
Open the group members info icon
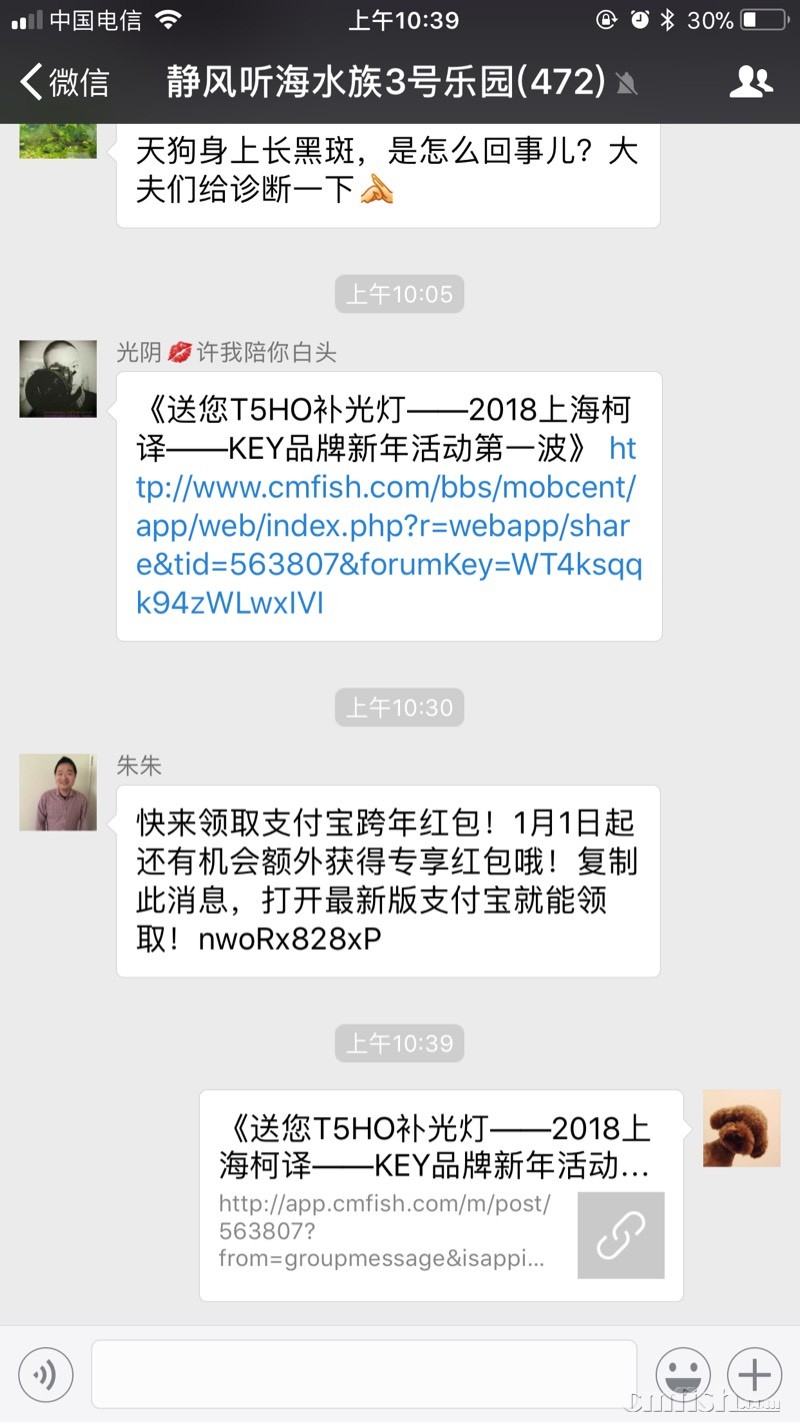[751, 82]
